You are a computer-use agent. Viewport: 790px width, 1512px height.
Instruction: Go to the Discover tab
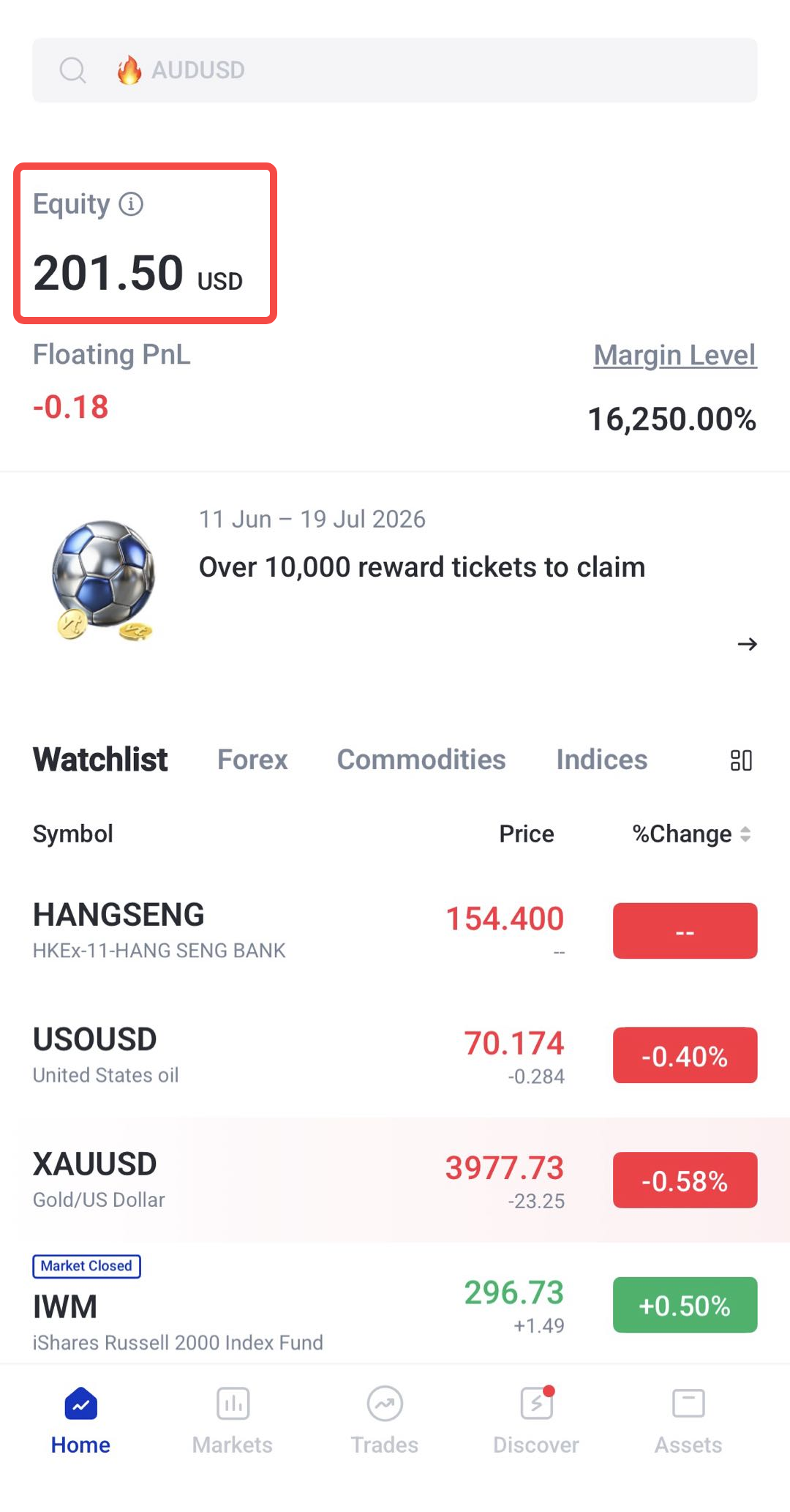536,1420
